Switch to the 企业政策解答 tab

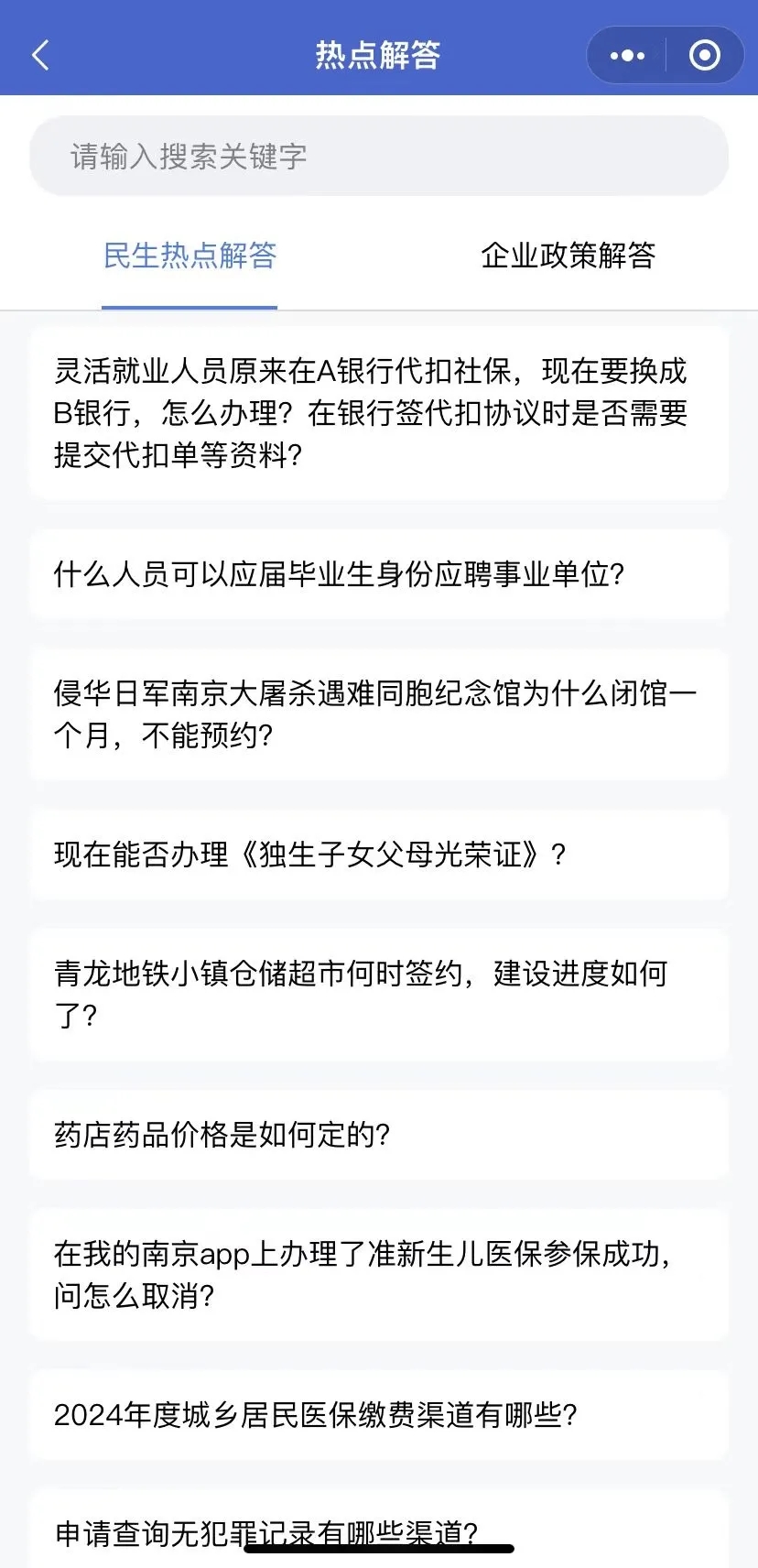tap(568, 256)
